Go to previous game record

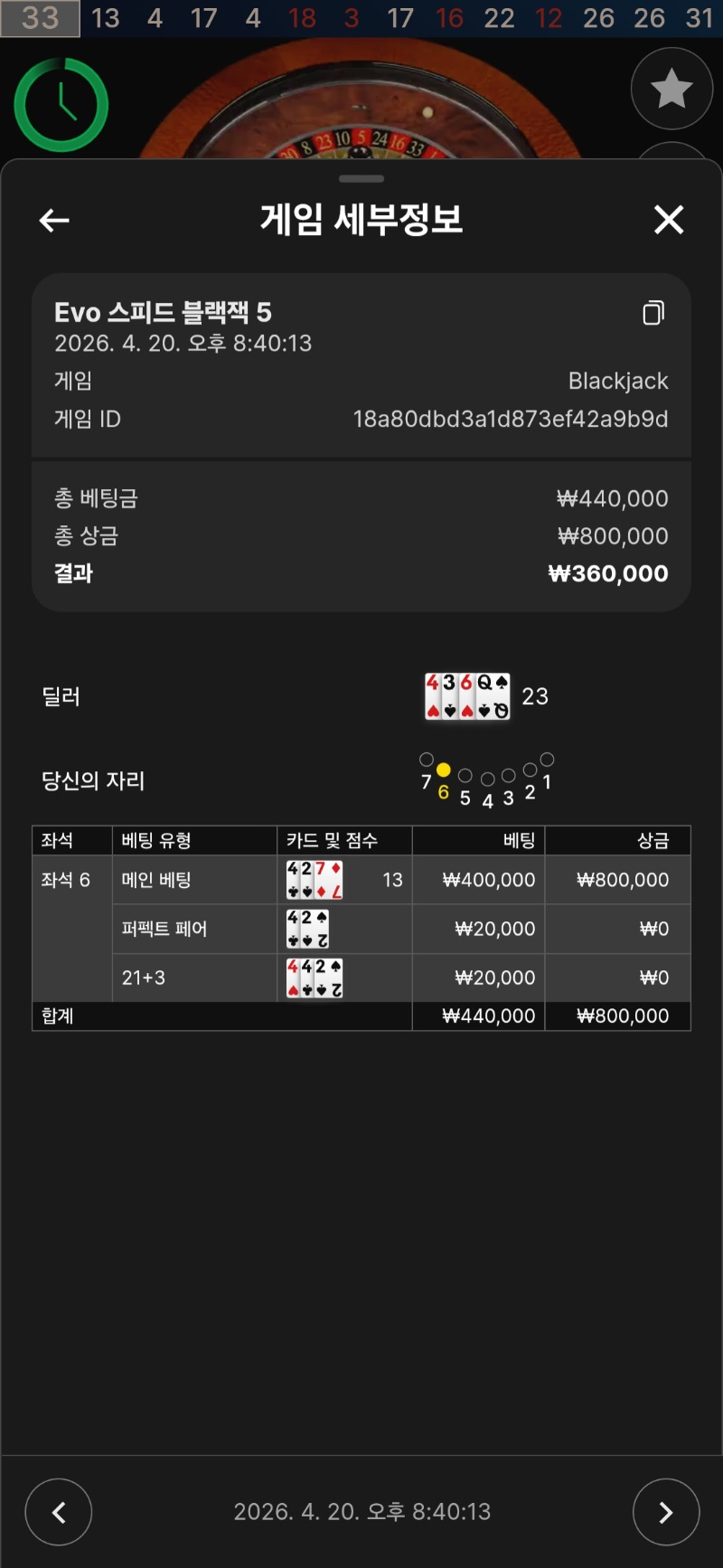click(59, 1512)
